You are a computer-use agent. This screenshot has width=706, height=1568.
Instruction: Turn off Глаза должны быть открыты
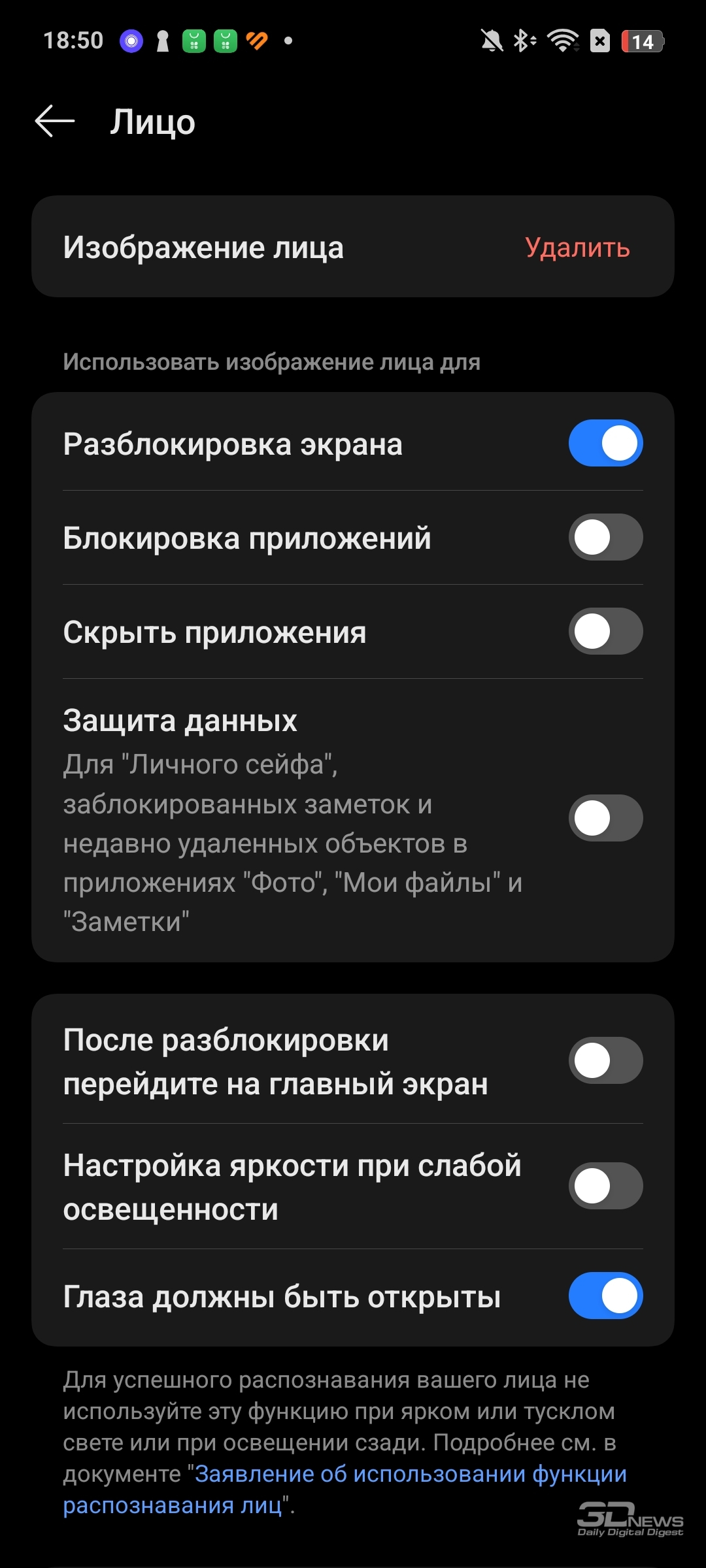tap(605, 1296)
